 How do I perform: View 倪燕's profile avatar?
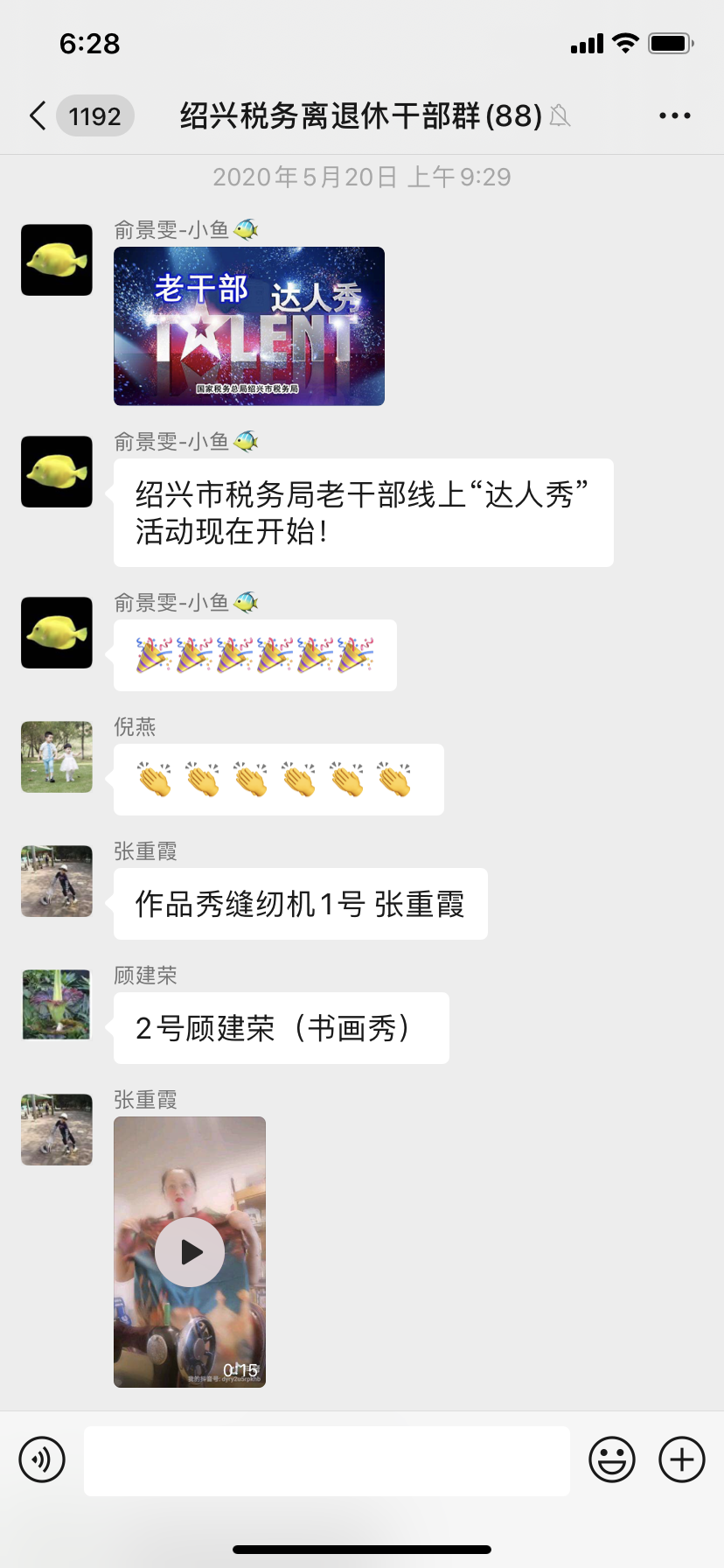57,757
